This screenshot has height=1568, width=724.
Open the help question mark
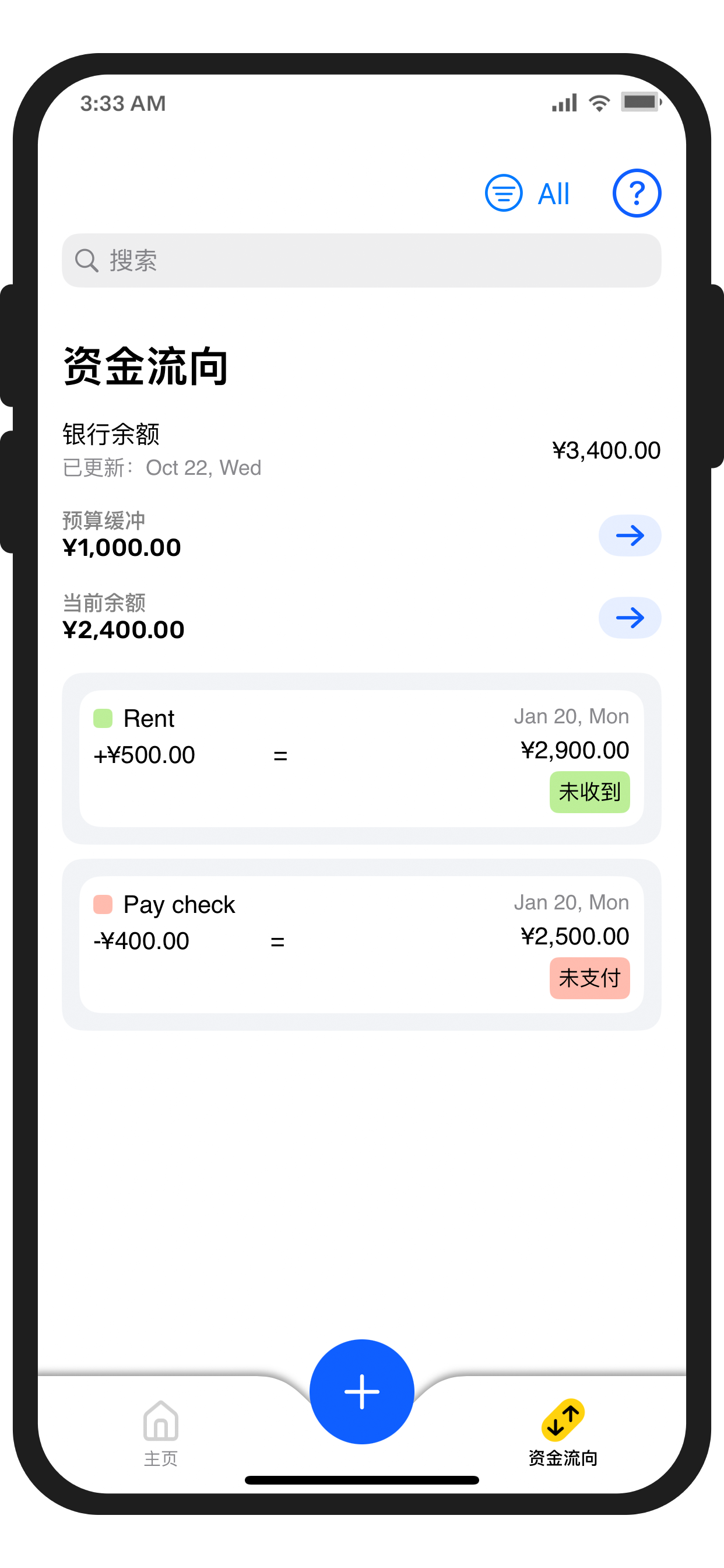point(636,194)
